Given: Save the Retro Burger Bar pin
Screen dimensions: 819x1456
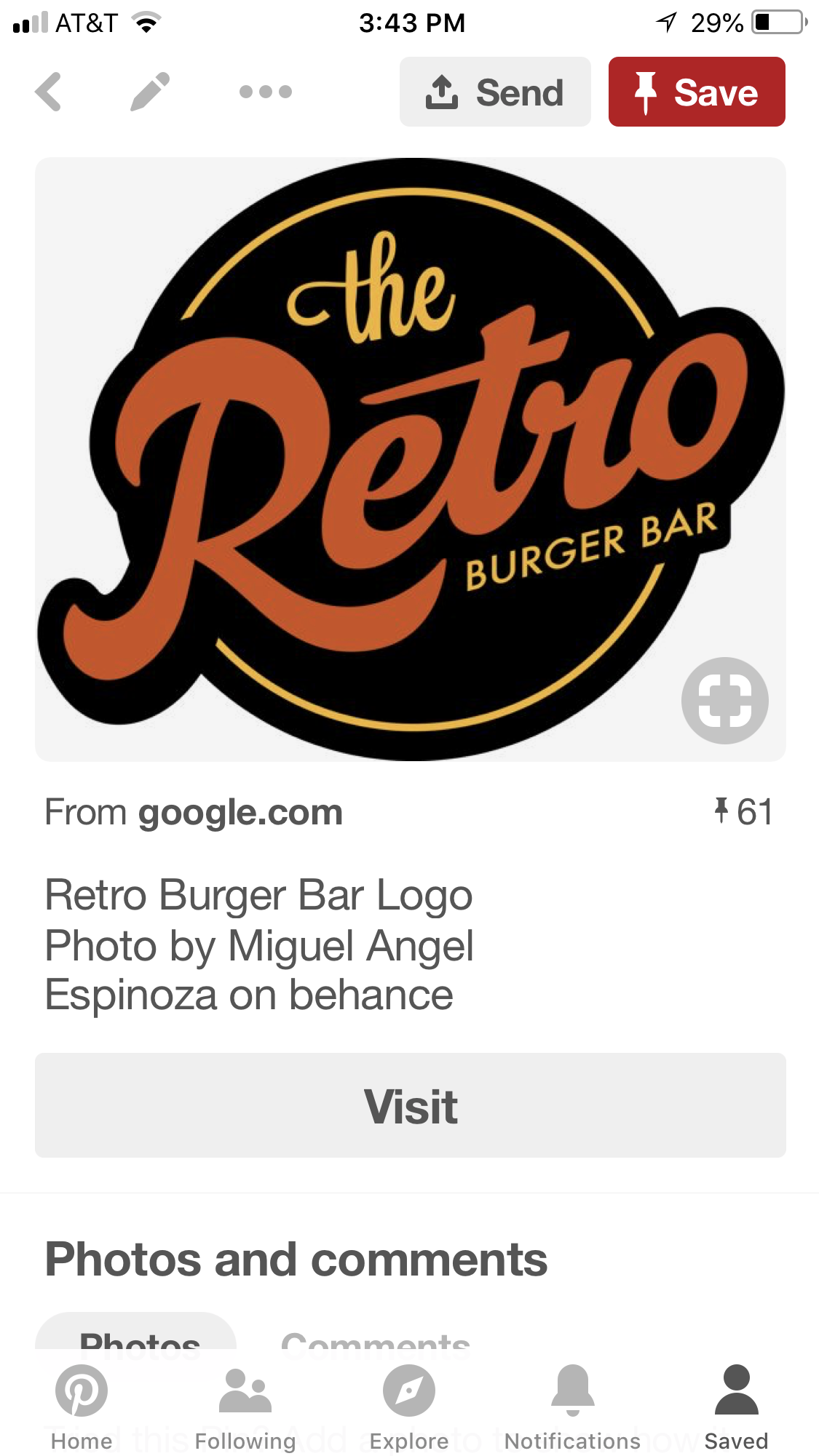Looking at the screenshot, I should point(697,92).
